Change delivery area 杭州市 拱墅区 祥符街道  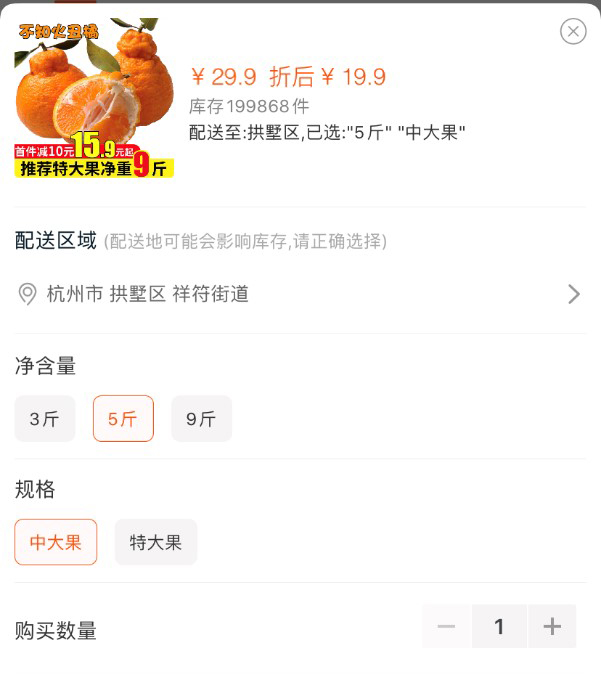click(300, 294)
